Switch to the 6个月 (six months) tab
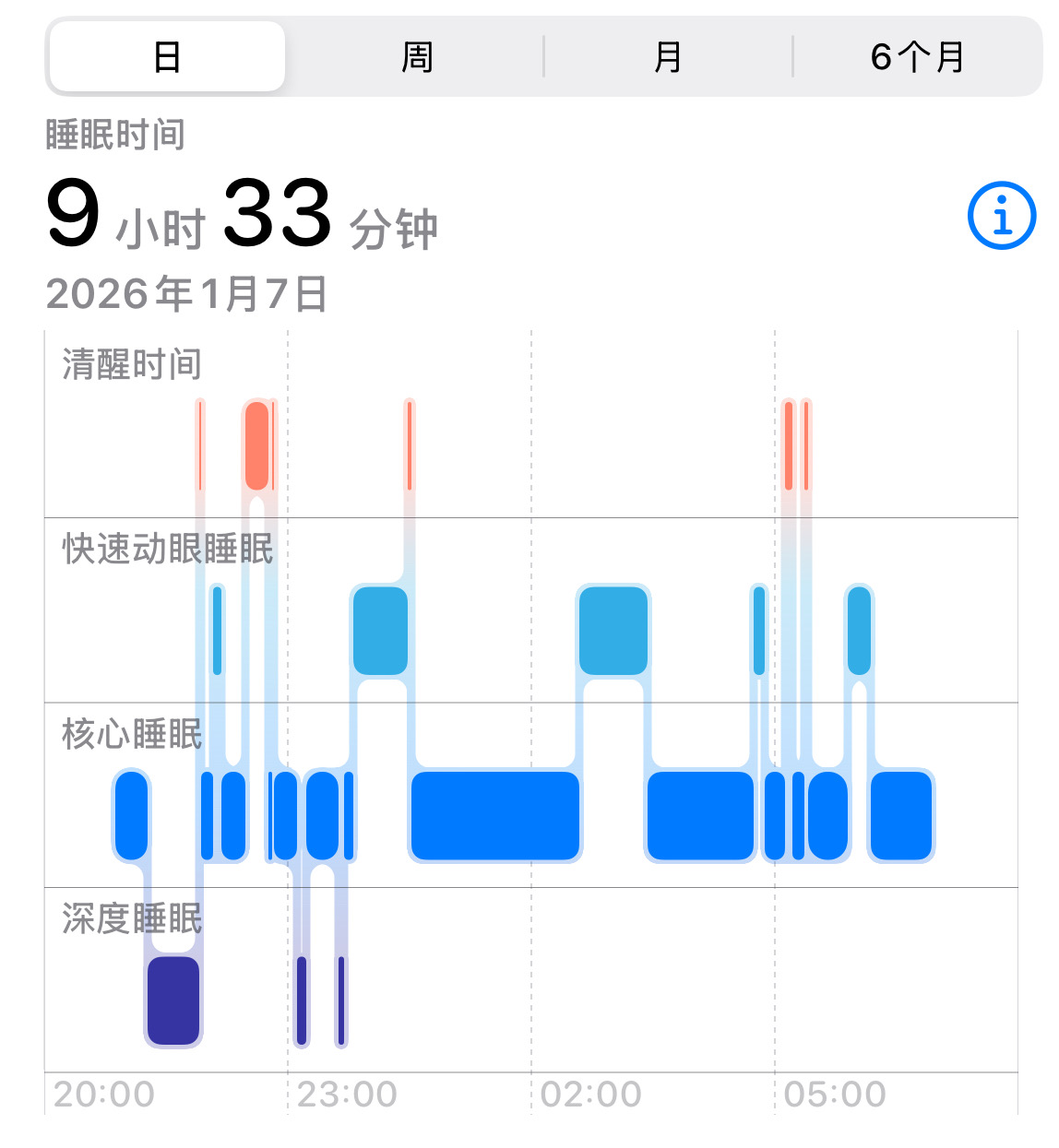Viewport: 1059px width, 1148px height. (x=917, y=57)
